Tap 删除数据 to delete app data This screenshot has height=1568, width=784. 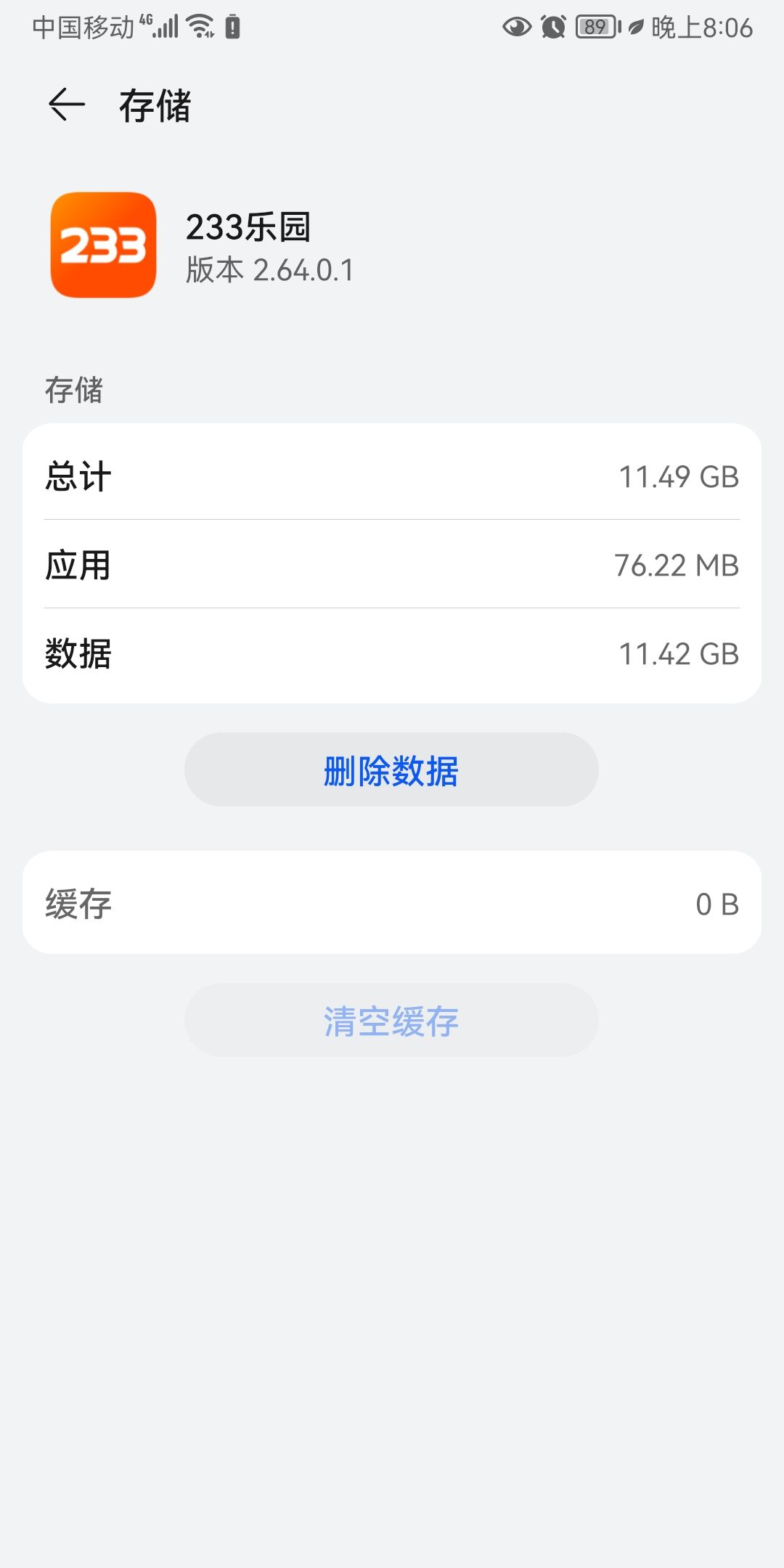(391, 770)
